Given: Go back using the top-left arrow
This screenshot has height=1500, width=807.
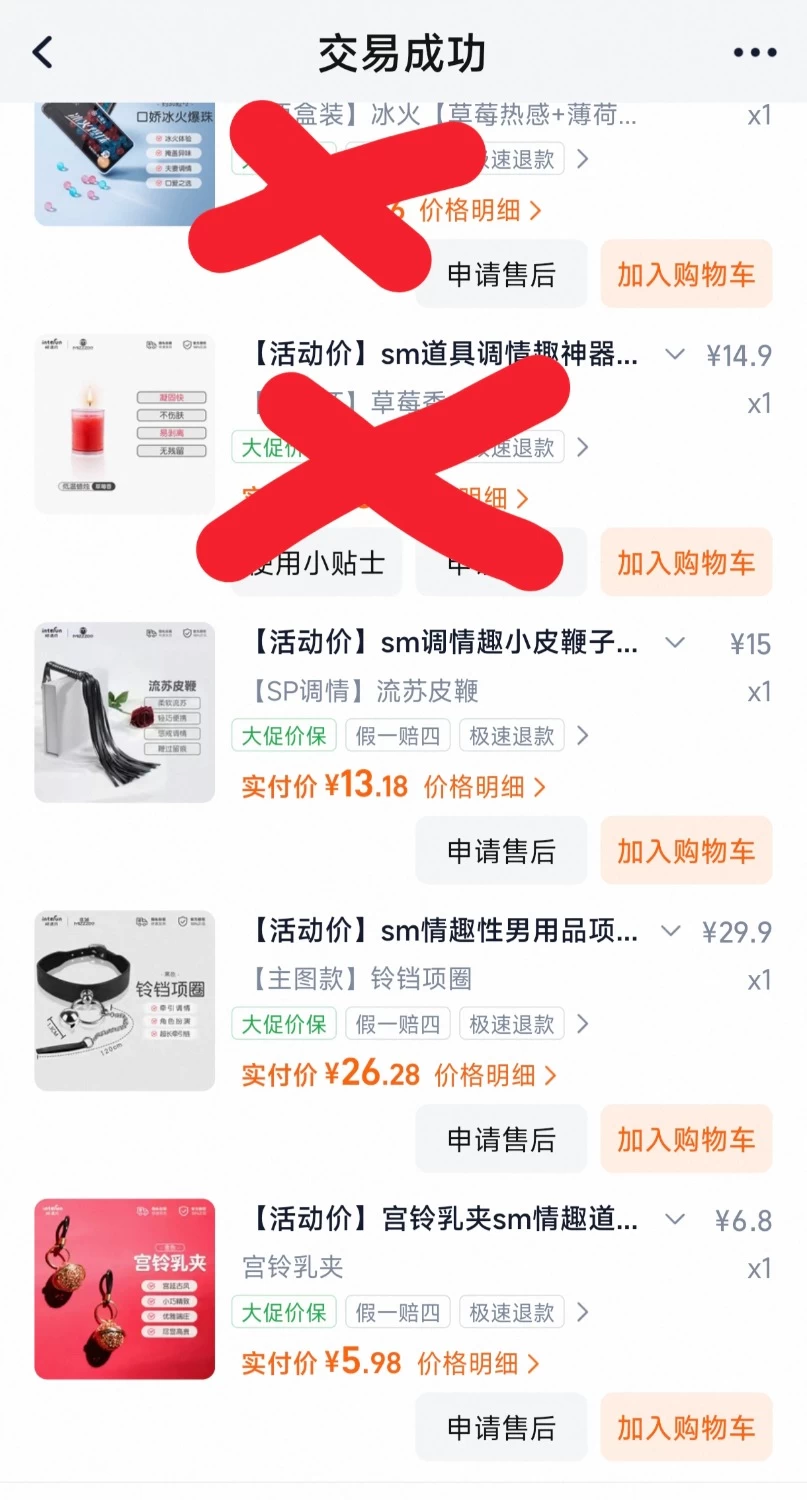Looking at the screenshot, I should (x=42, y=52).
